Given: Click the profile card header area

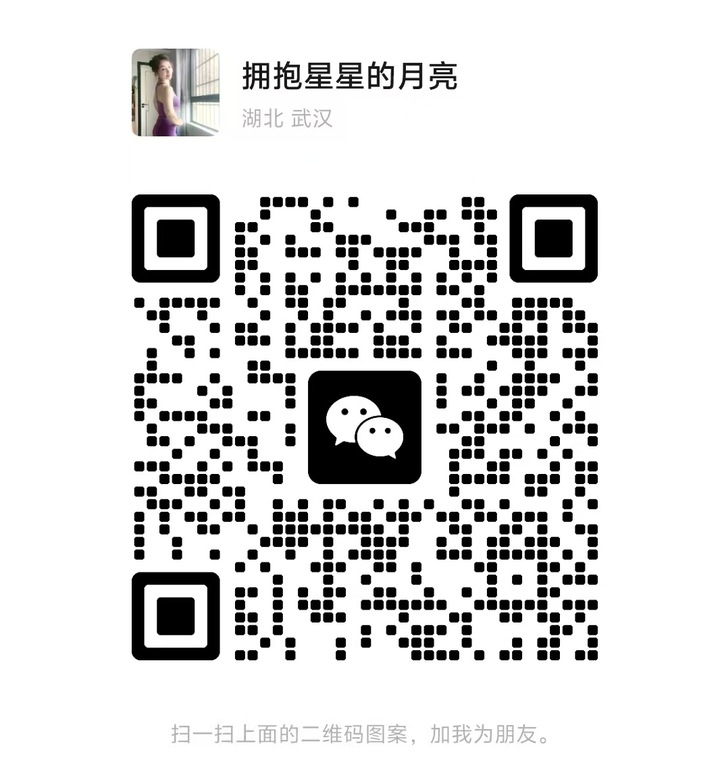Looking at the screenshot, I should pyautogui.click(x=300, y=90).
